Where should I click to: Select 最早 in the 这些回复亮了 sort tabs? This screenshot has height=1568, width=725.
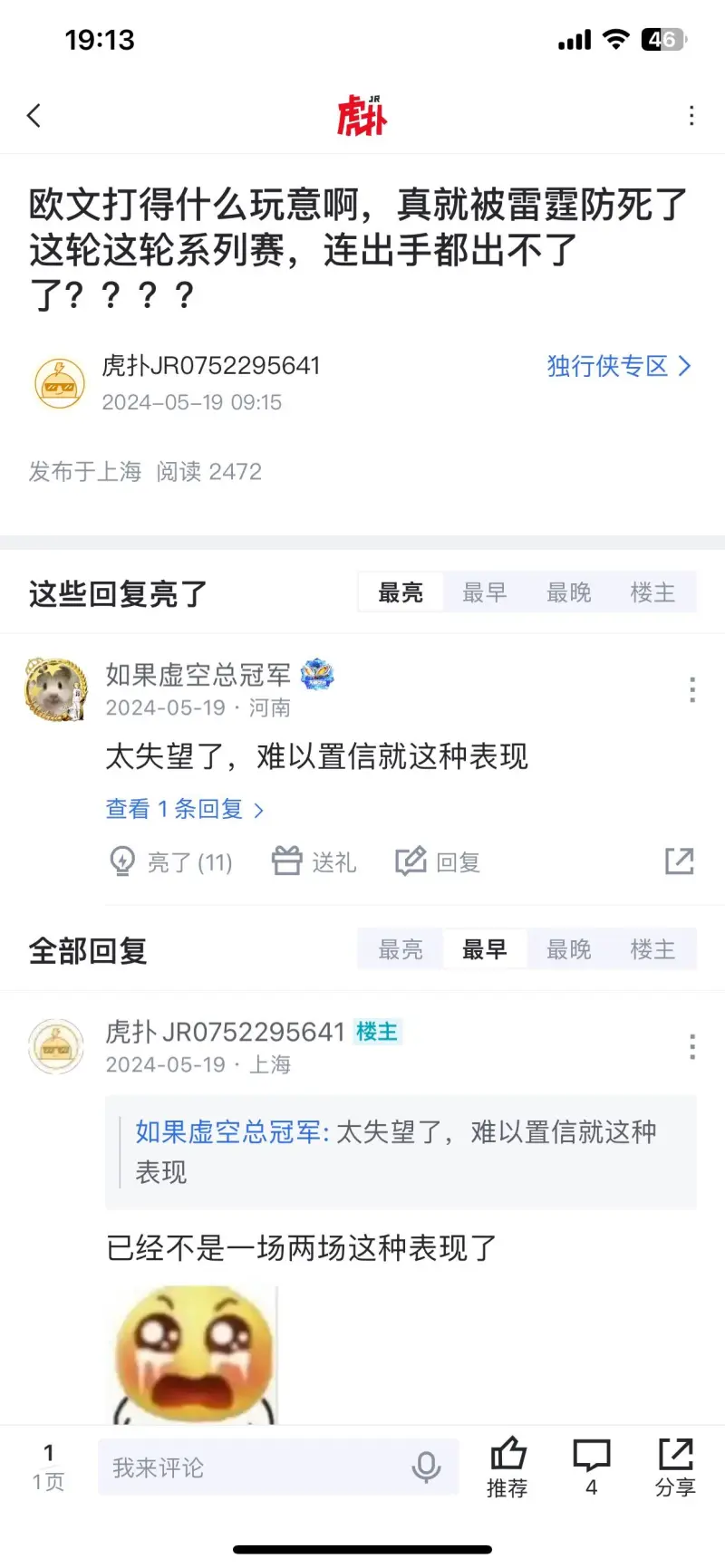coord(484,593)
